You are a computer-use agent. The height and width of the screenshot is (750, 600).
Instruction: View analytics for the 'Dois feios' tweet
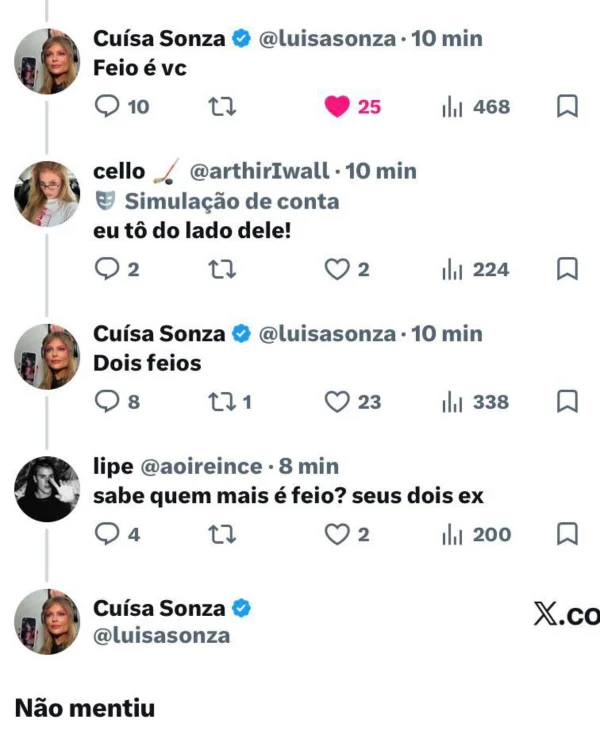(x=452, y=402)
